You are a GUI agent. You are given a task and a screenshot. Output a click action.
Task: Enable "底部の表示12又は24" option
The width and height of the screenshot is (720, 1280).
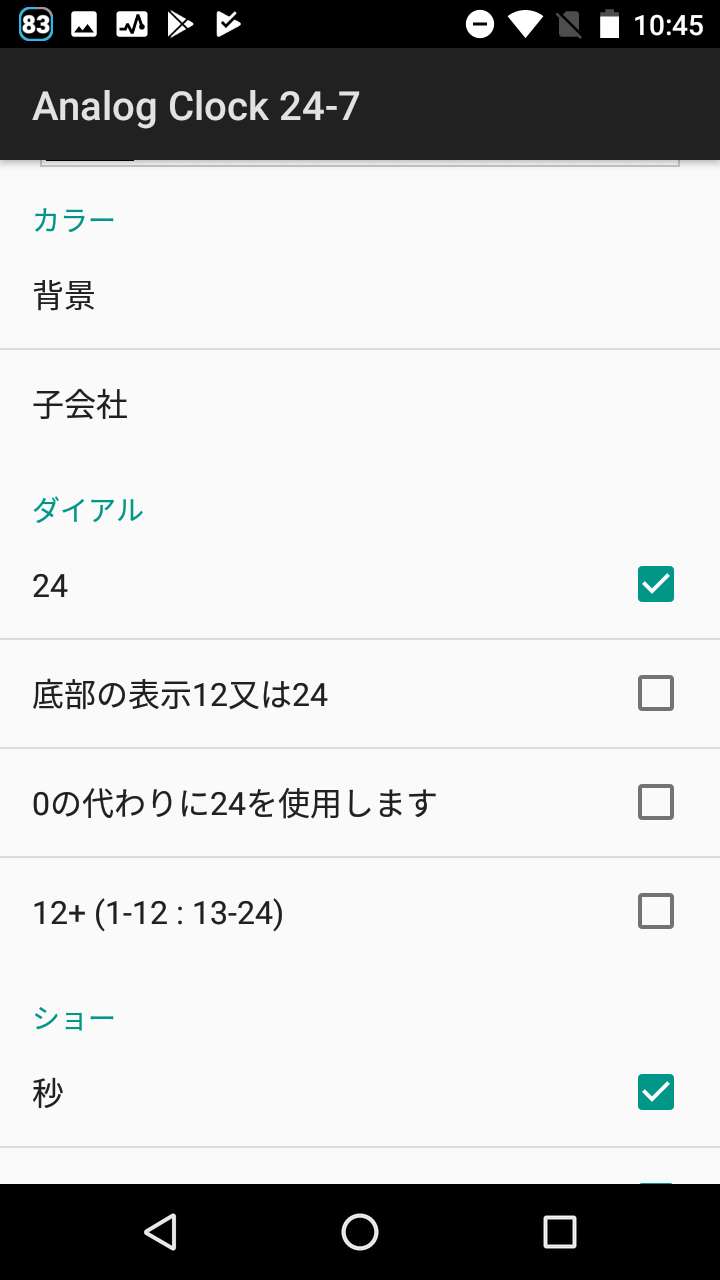click(656, 693)
